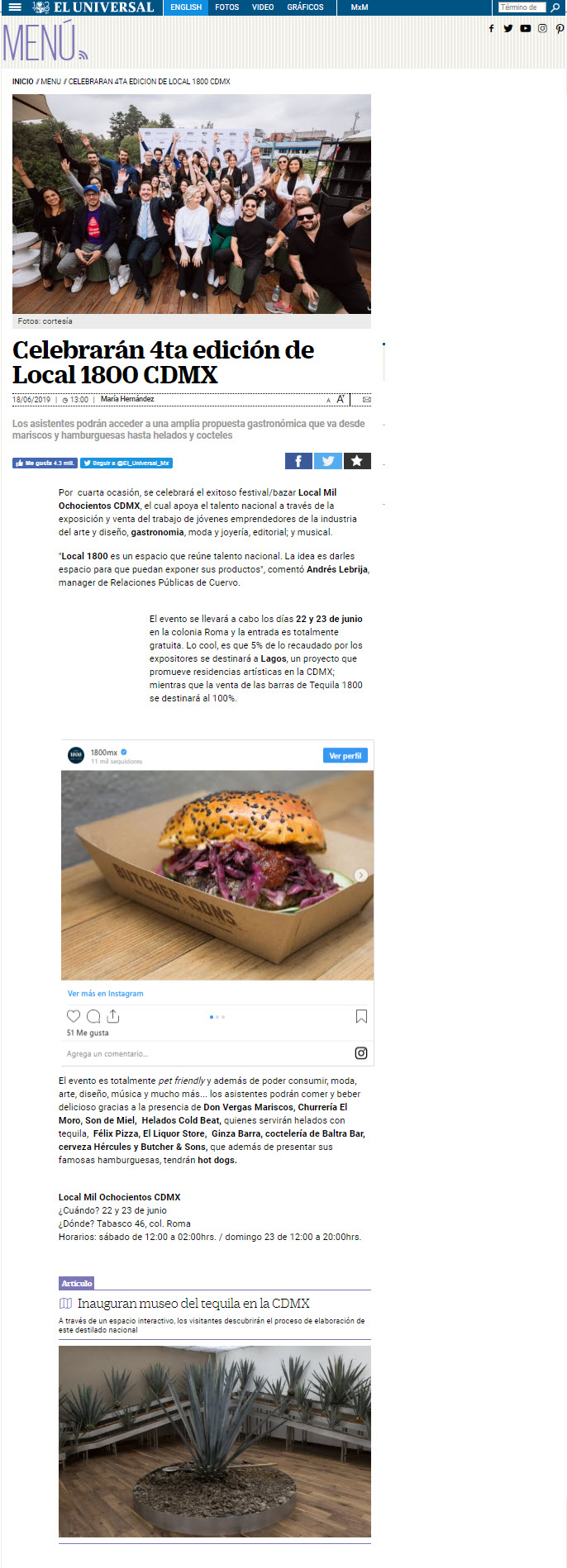Open GRÁFICOS section

tap(305, 7)
